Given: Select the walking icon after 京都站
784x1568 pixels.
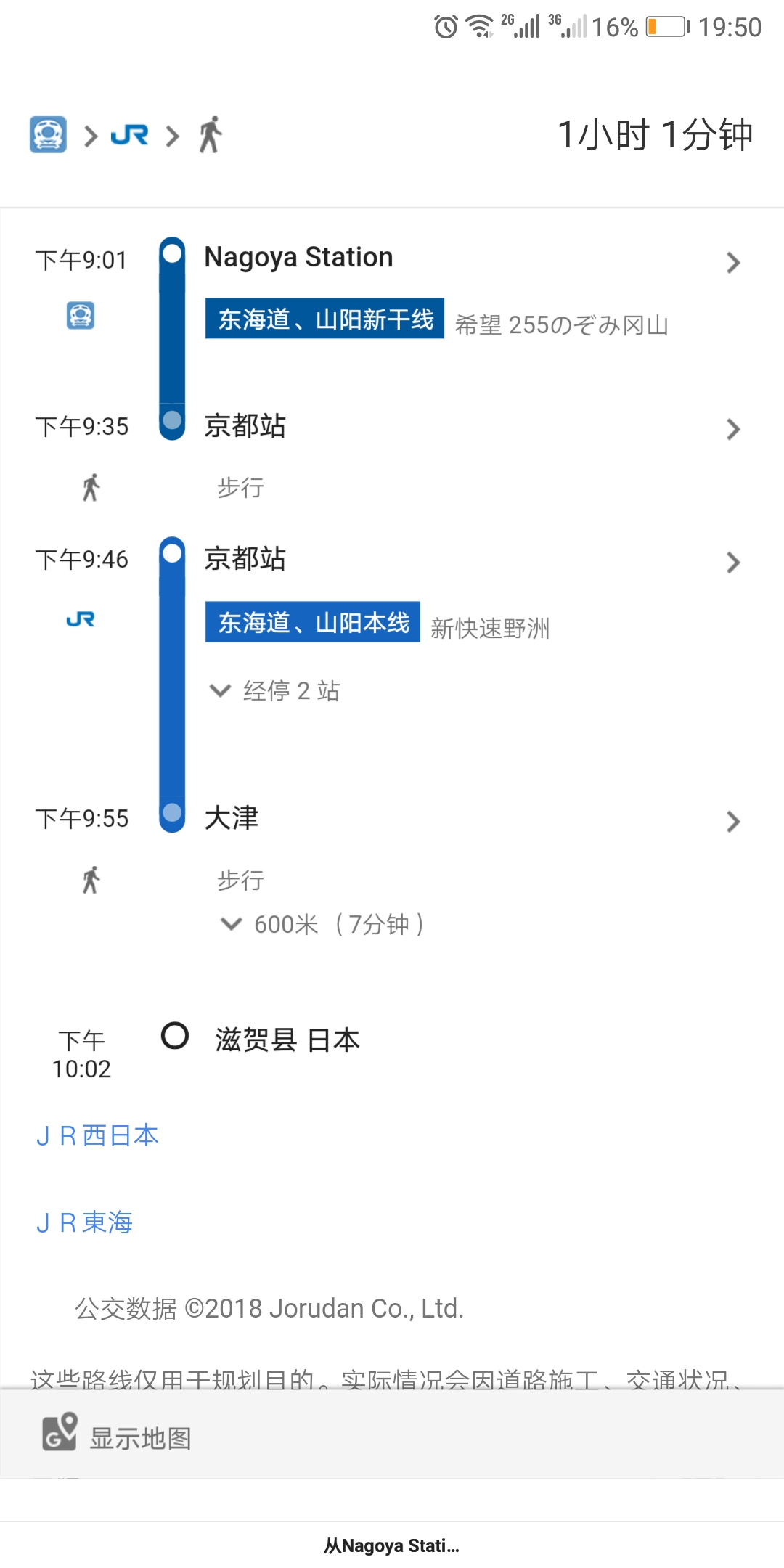Looking at the screenshot, I should 91,486.
